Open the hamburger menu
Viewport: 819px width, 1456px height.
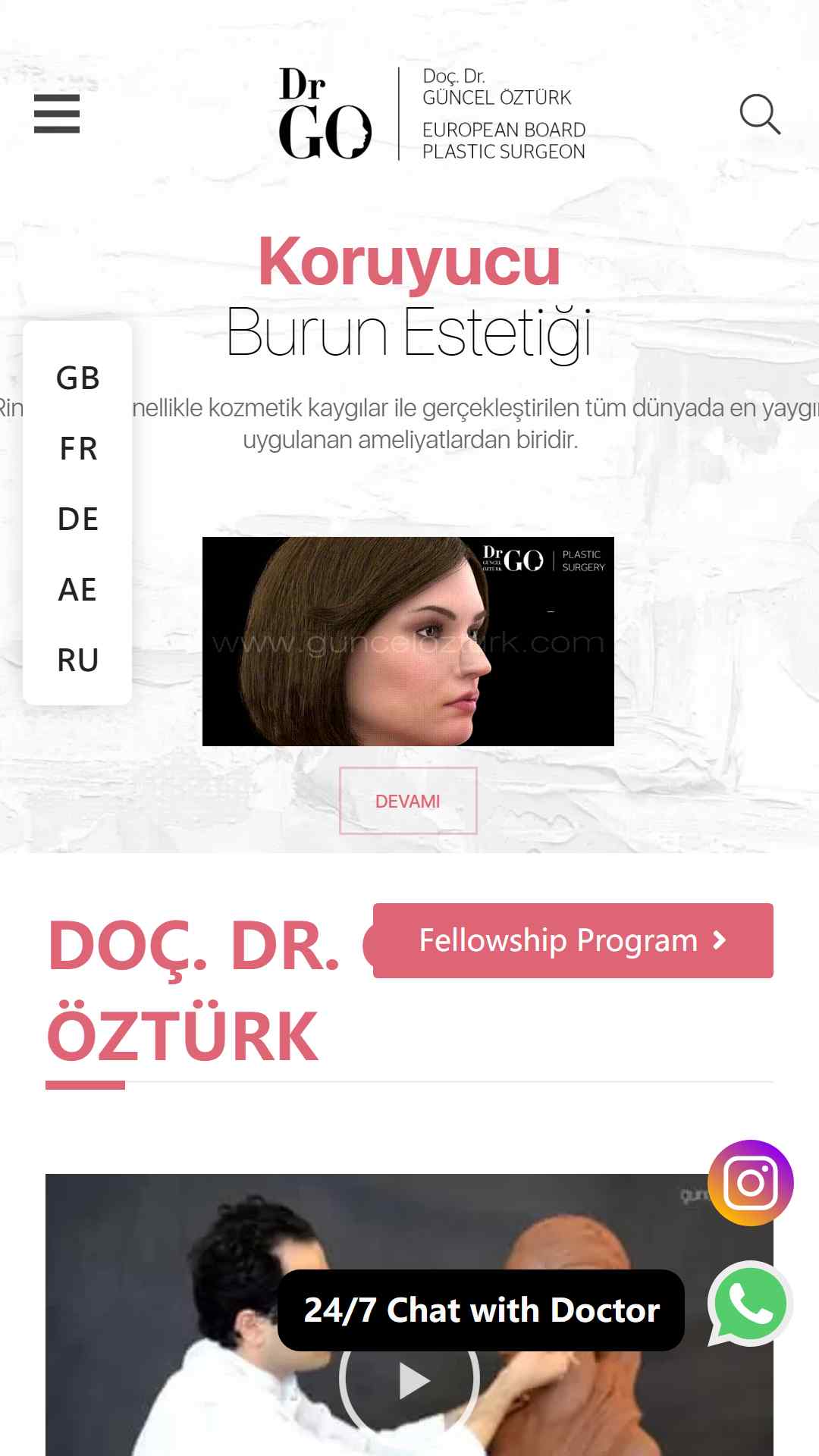click(x=57, y=114)
